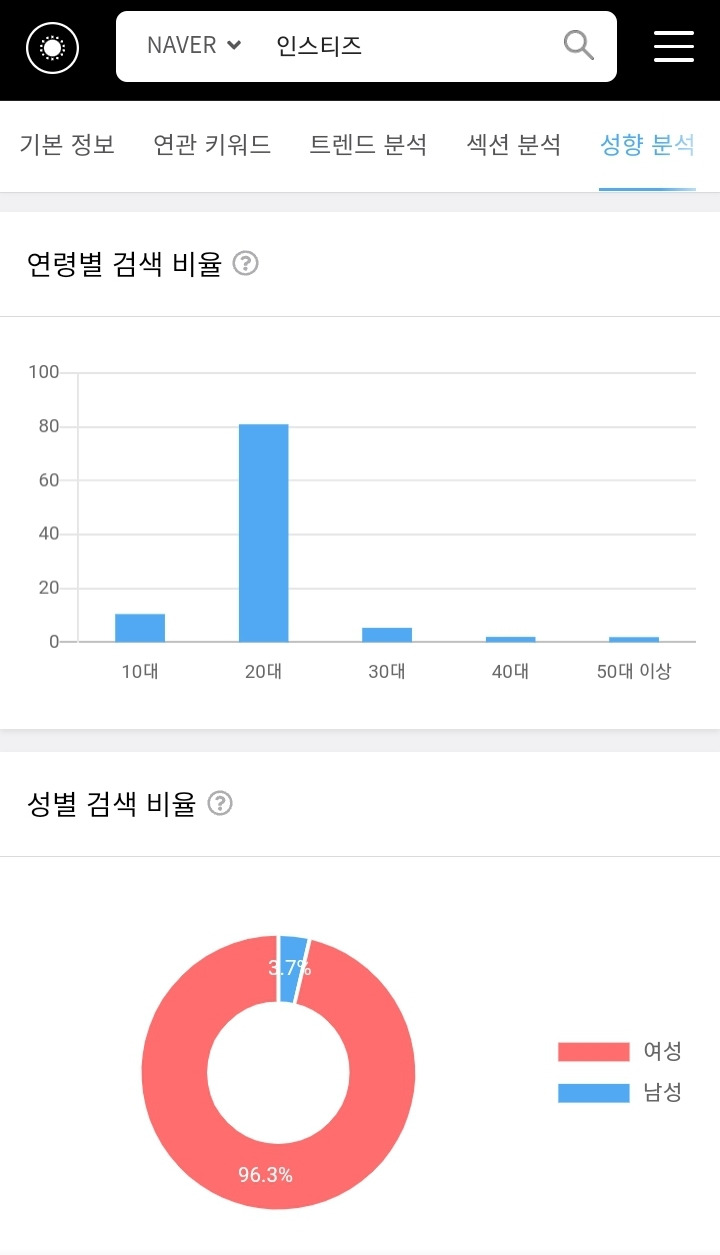Open the hamburger menu

pyautogui.click(x=674, y=46)
